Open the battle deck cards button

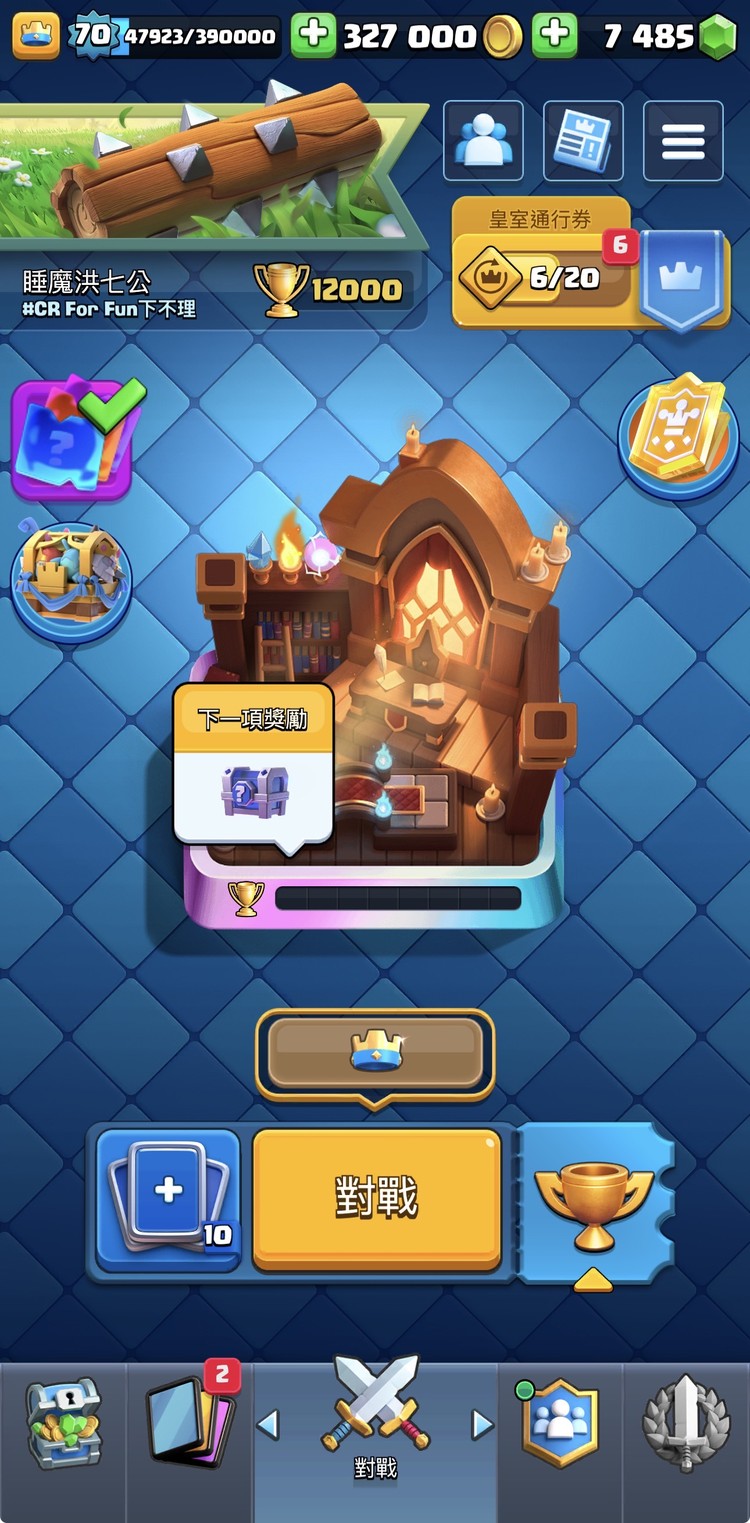click(168, 1200)
